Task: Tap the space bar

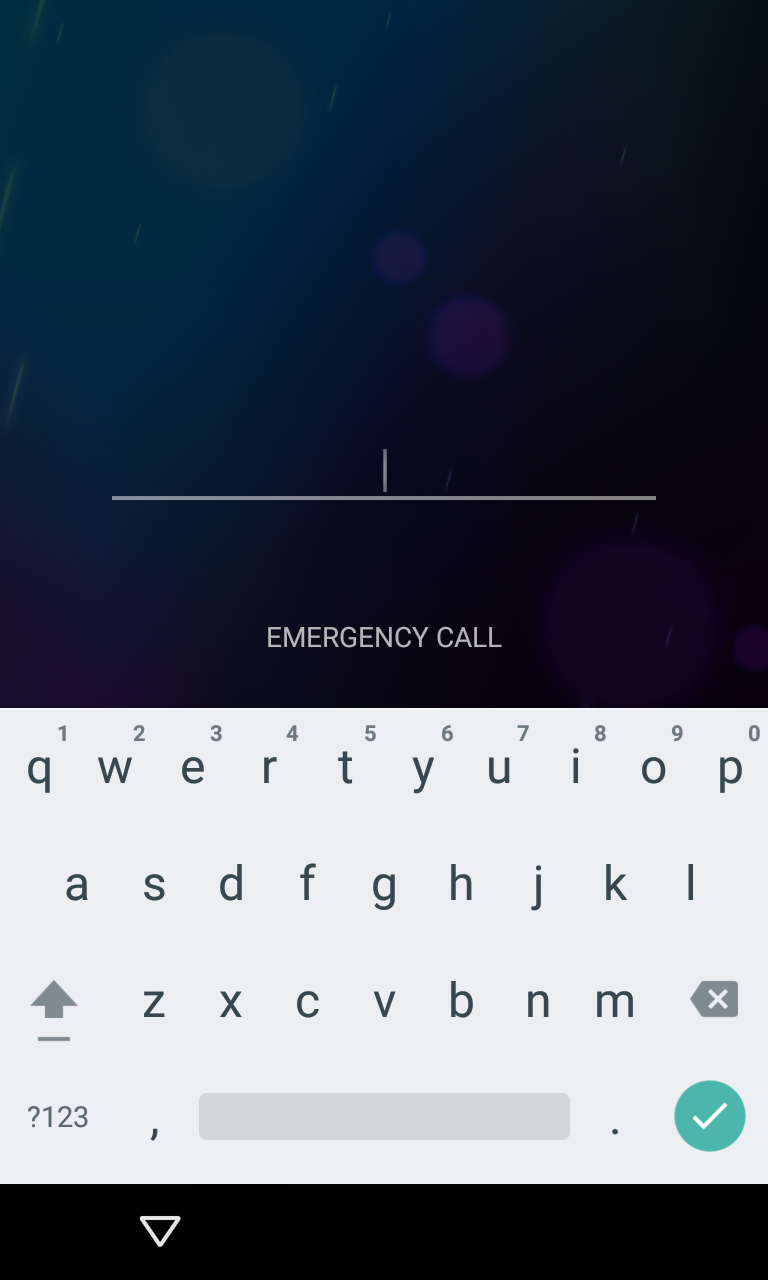Action: tap(384, 1116)
